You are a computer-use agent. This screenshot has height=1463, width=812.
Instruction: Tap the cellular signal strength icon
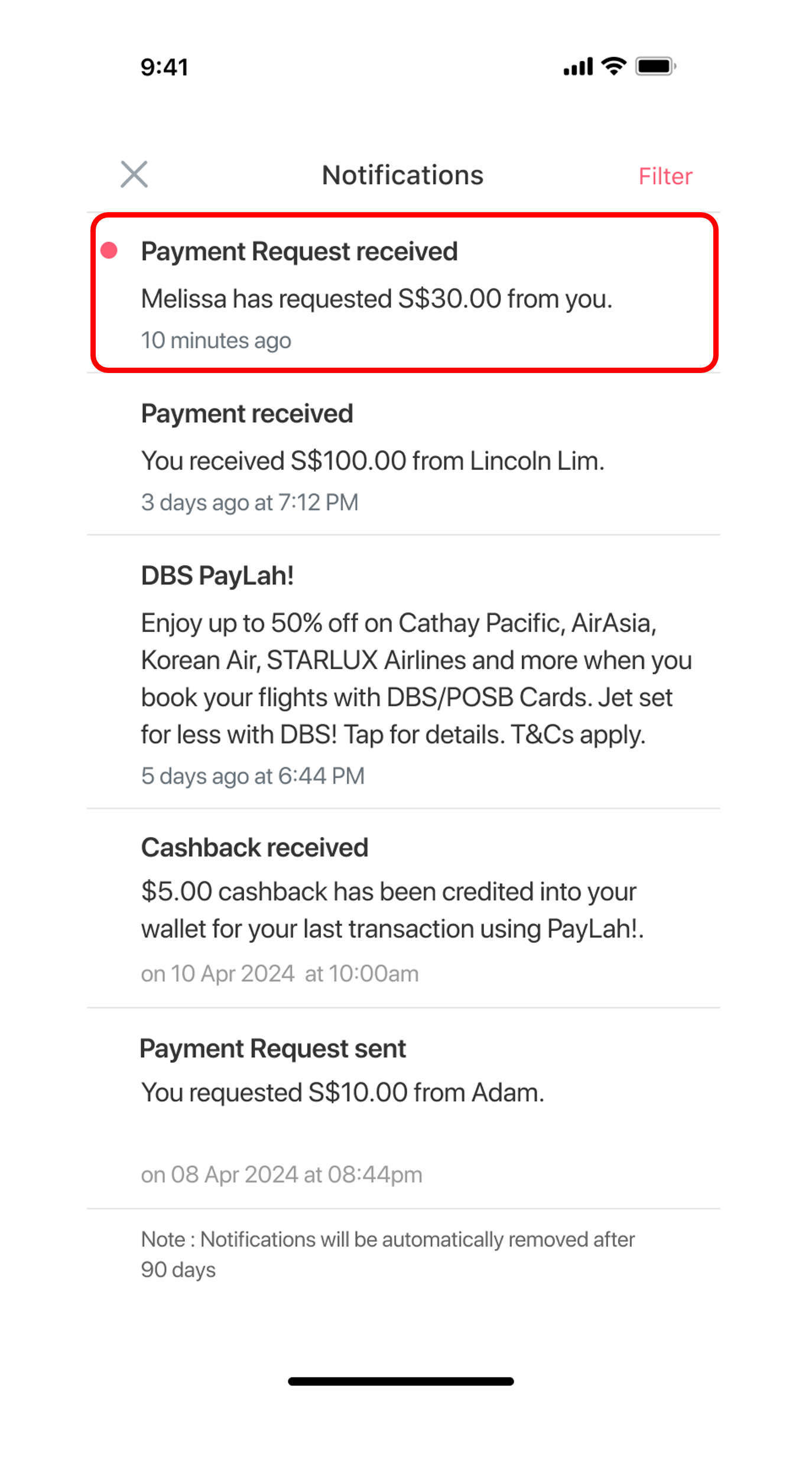coord(576,67)
